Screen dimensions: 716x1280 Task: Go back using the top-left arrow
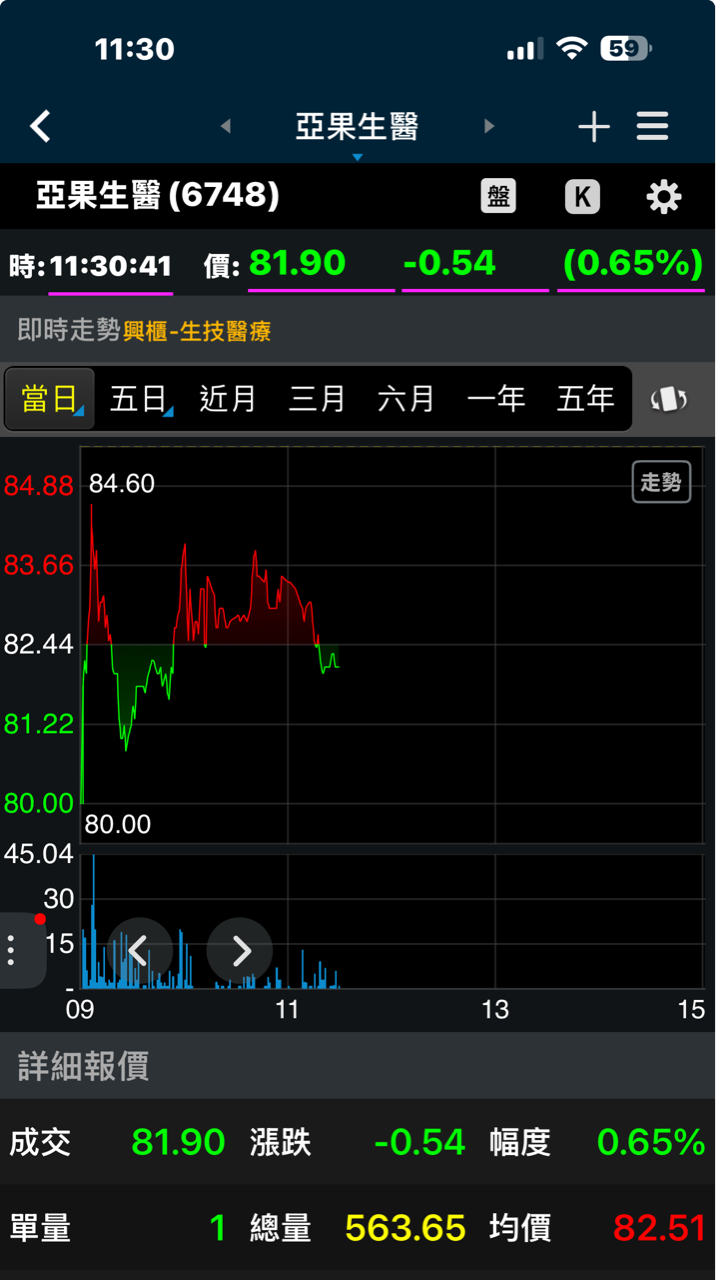click(40, 126)
